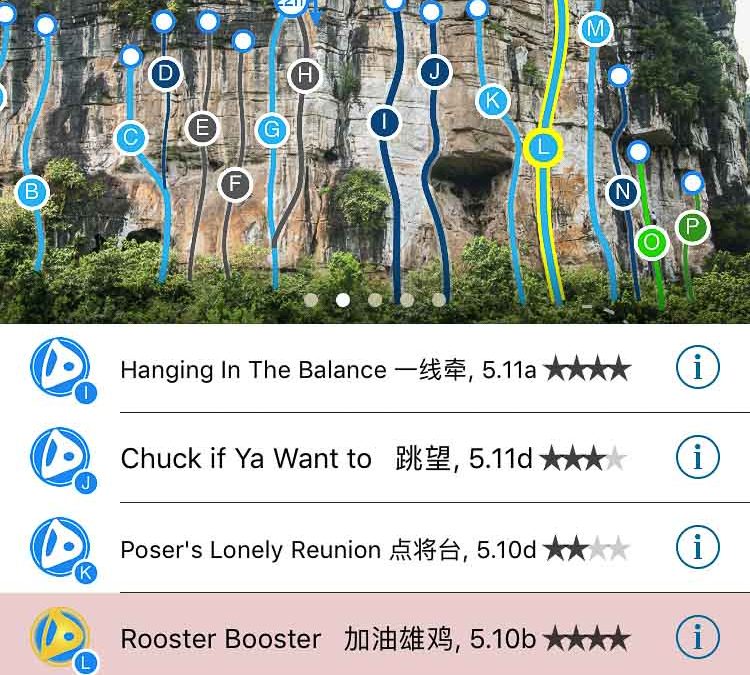Show info for Hanging In The Balance

tap(697, 369)
